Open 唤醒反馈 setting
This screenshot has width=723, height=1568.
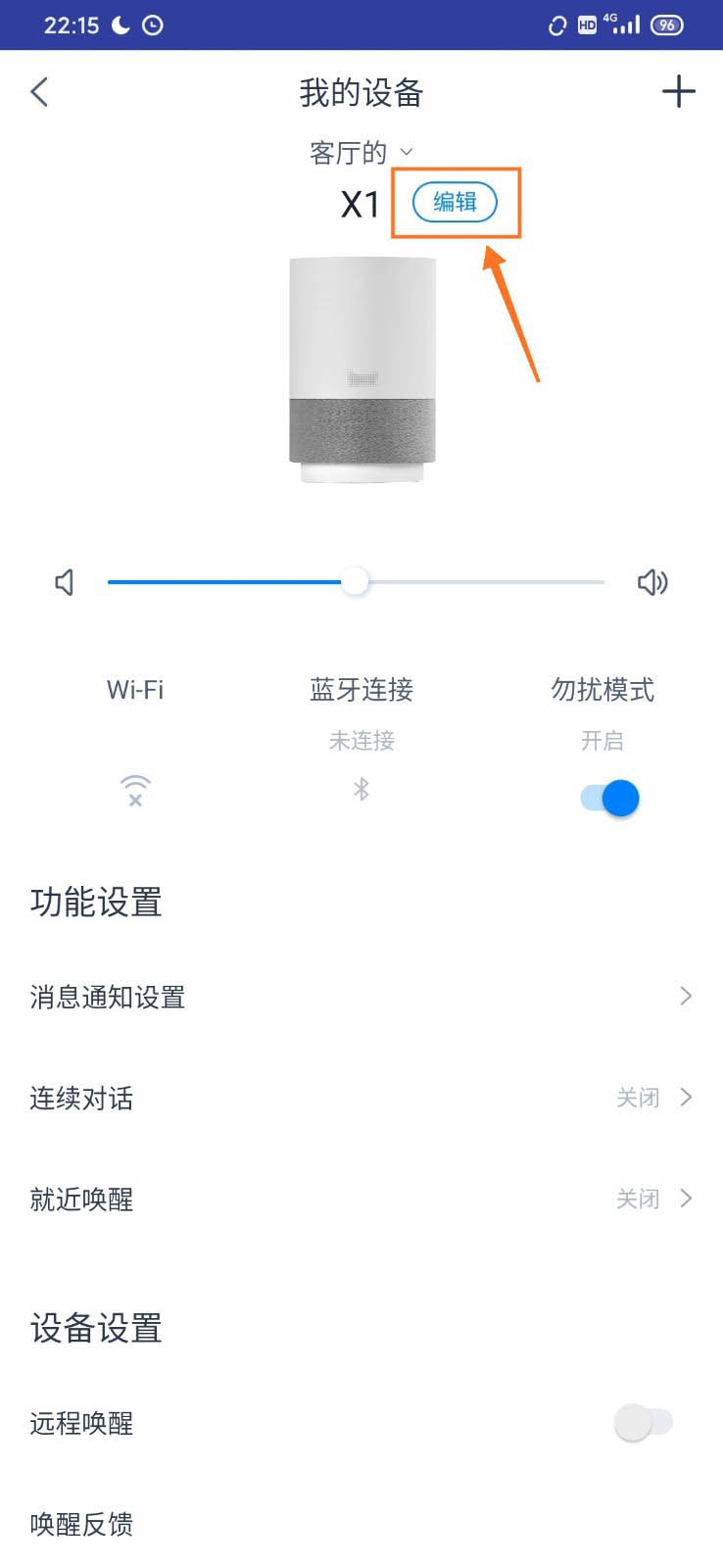tap(361, 1525)
